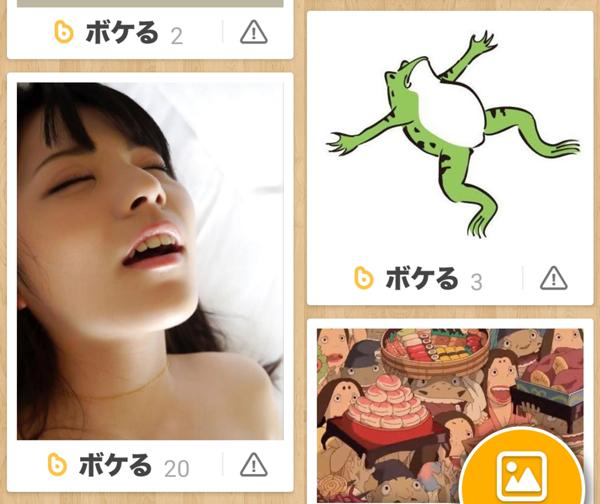Report the card with ボケる count 20

coord(254,465)
